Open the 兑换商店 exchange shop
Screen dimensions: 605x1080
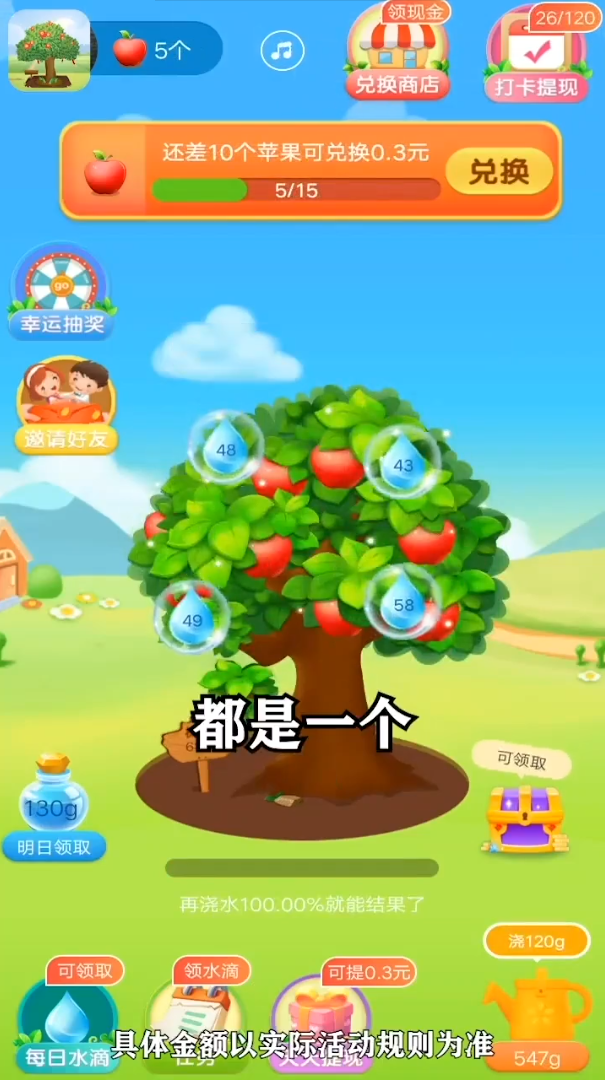tap(397, 55)
